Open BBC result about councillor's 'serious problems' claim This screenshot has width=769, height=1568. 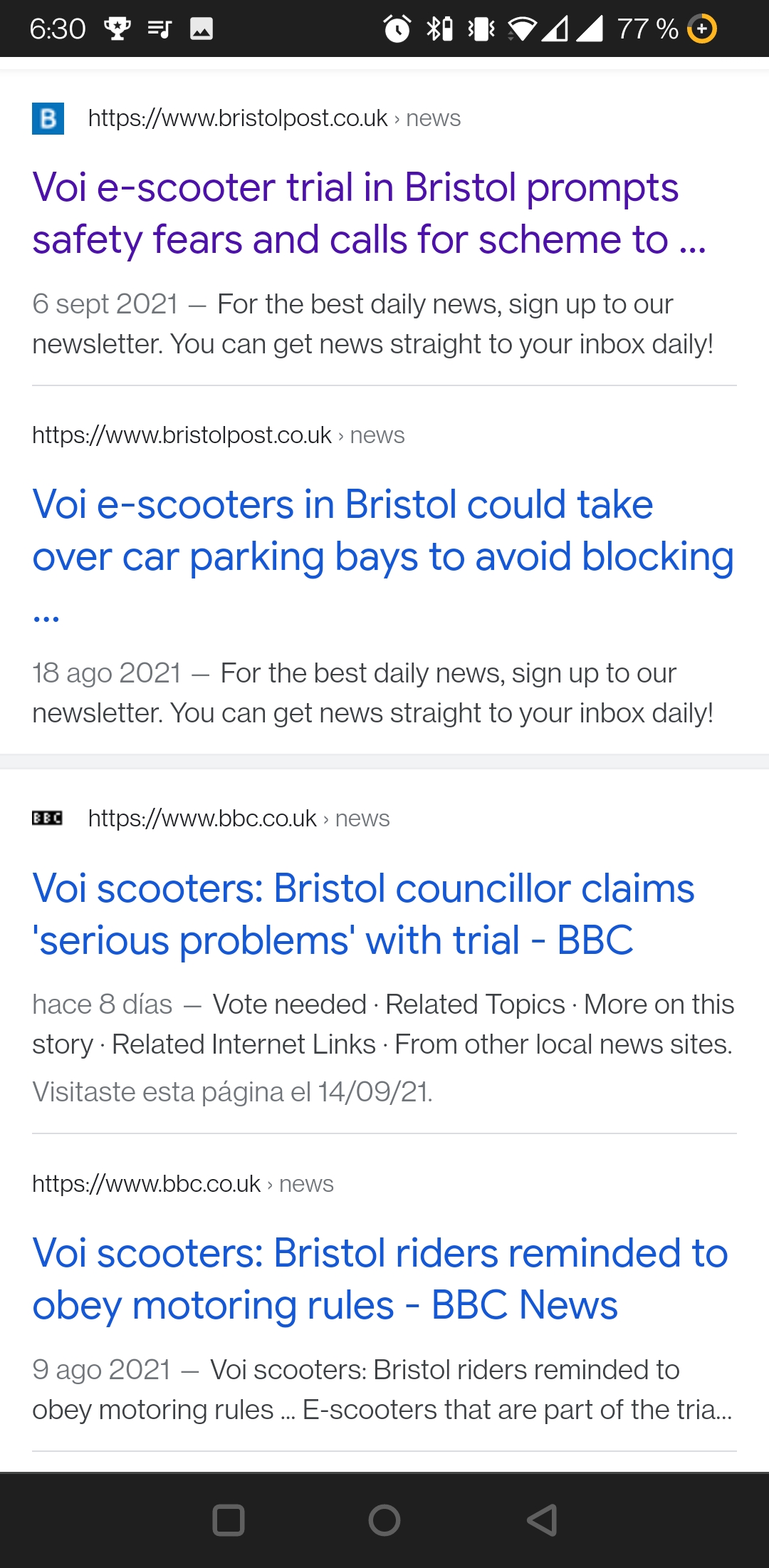[x=363, y=914]
